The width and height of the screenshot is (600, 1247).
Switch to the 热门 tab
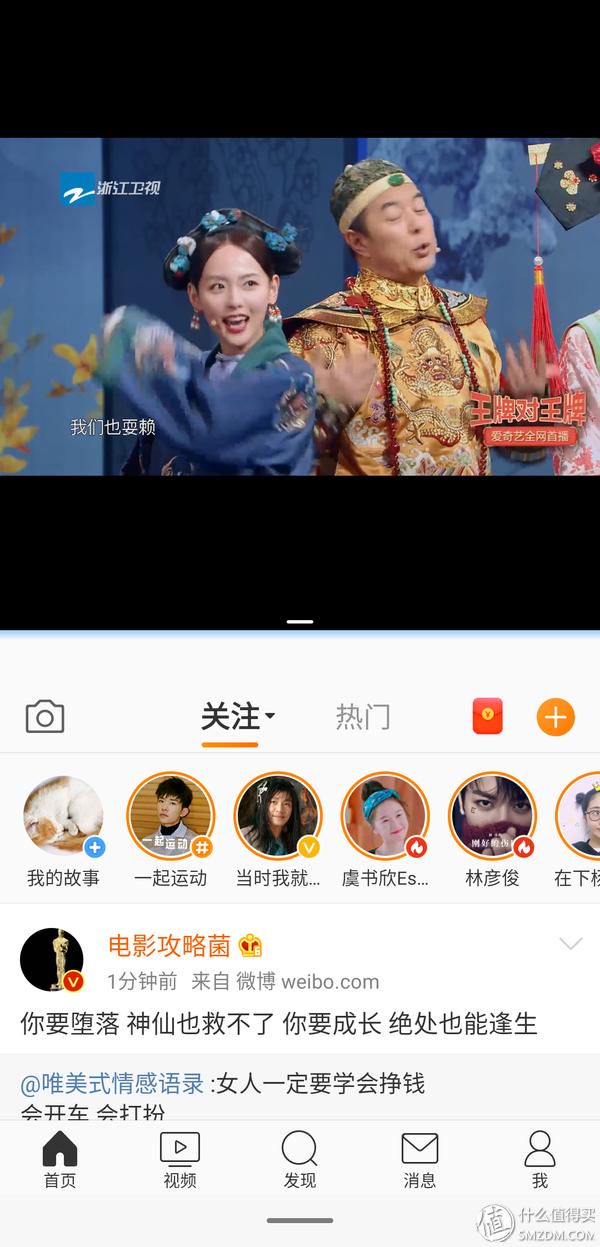click(x=362, y=717)
